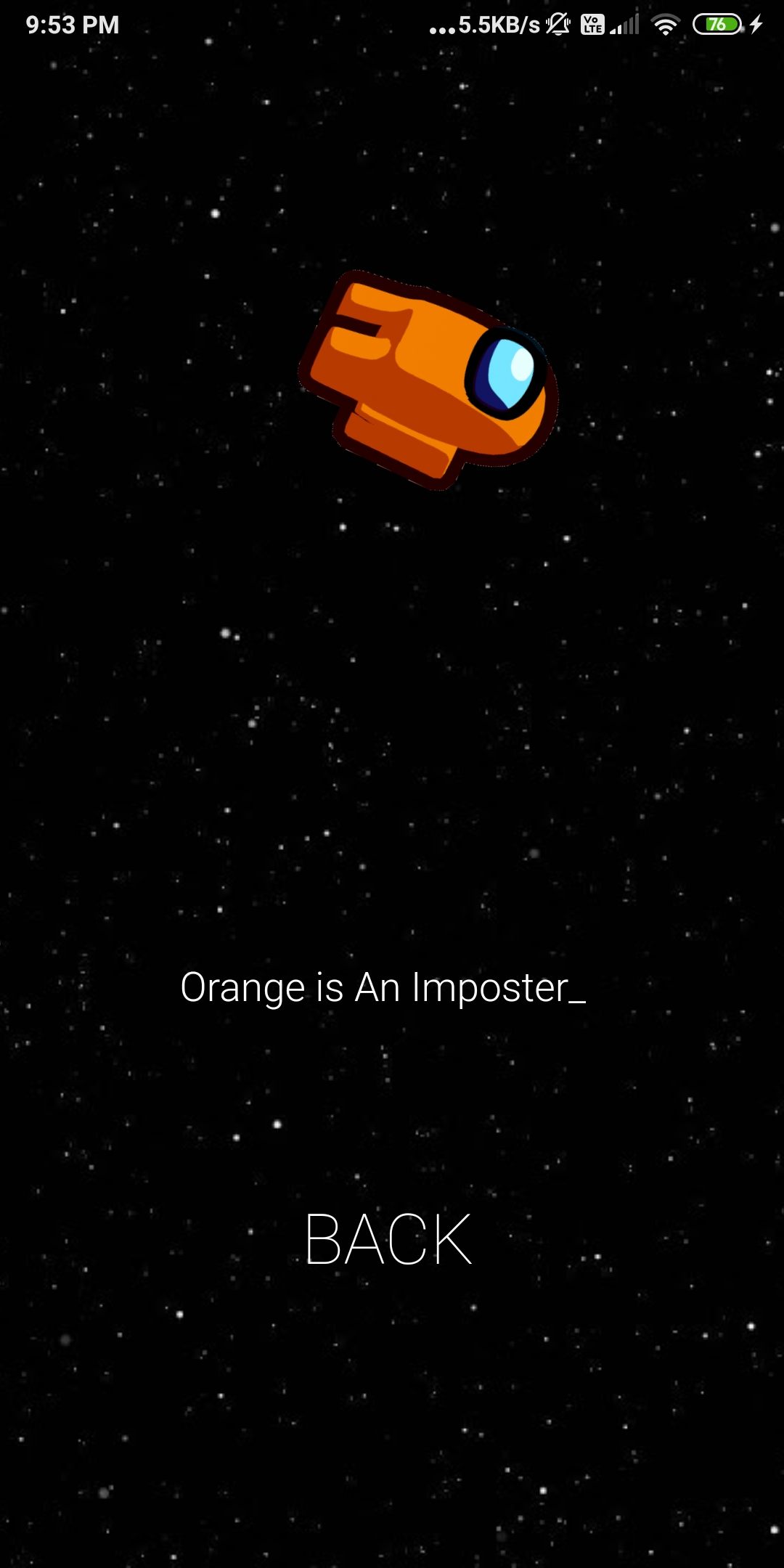This screenshot has width=784, height=1568.
Task: Tap the BACK button
Action: 389,1239
